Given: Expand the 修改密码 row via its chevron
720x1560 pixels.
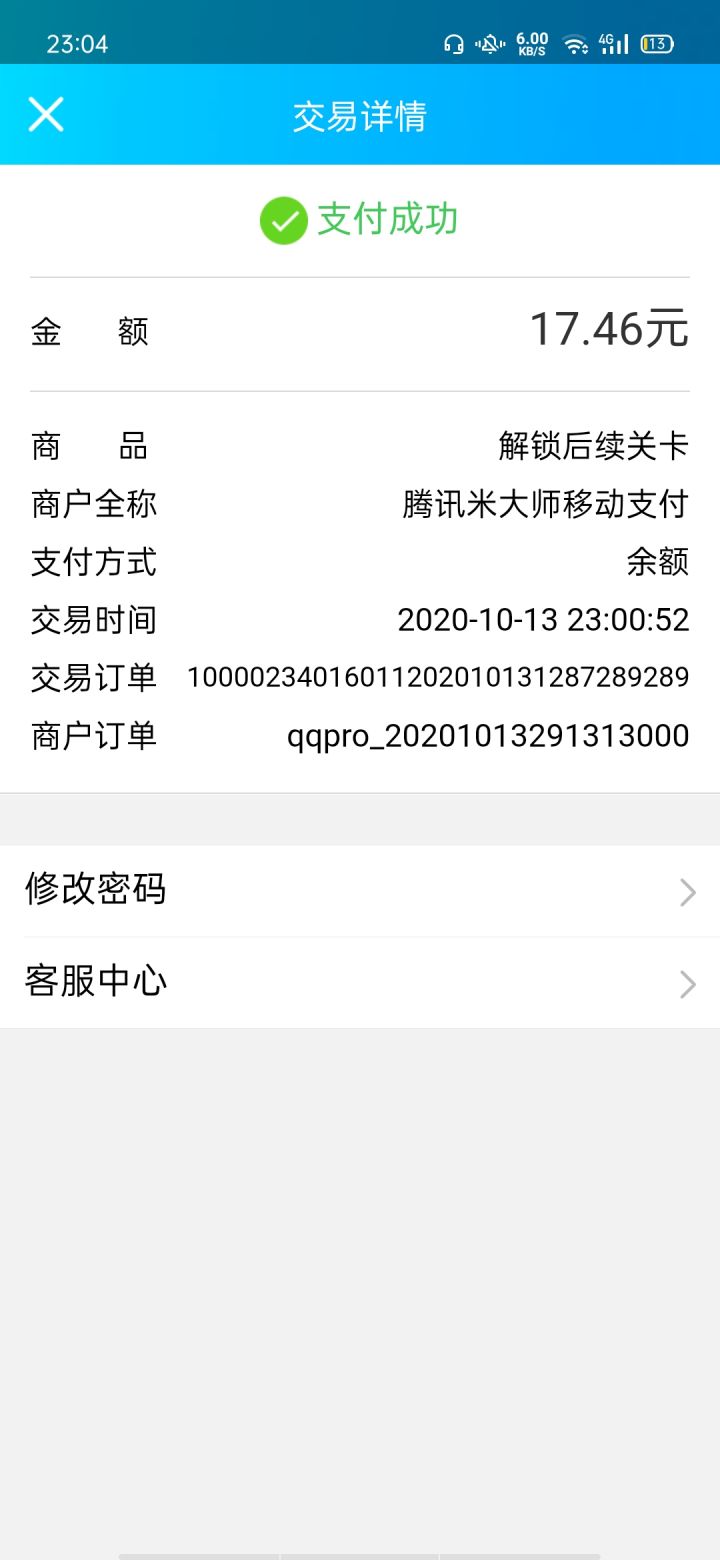Looking at the screenshot, I should [x=687, y=891].
